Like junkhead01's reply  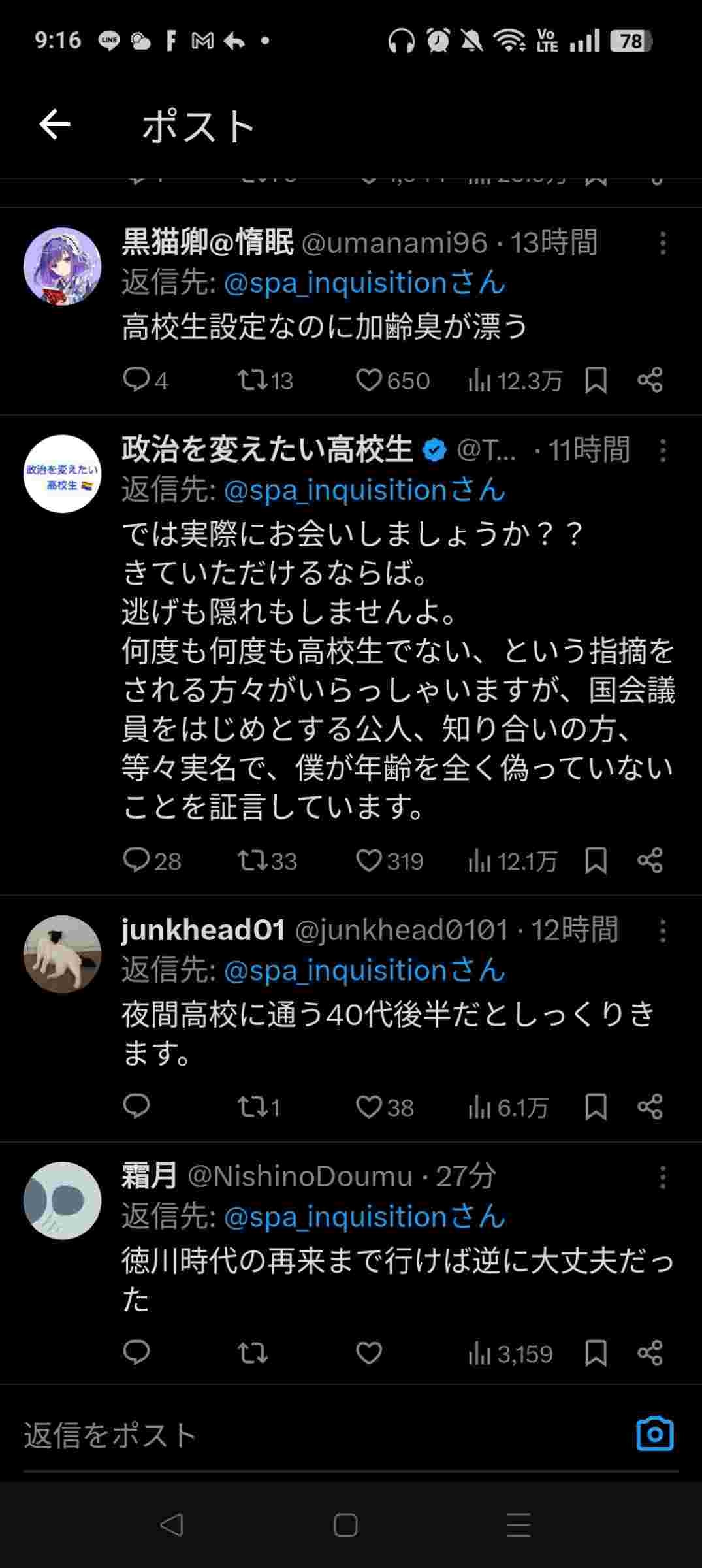click(x=369, y=1107)
